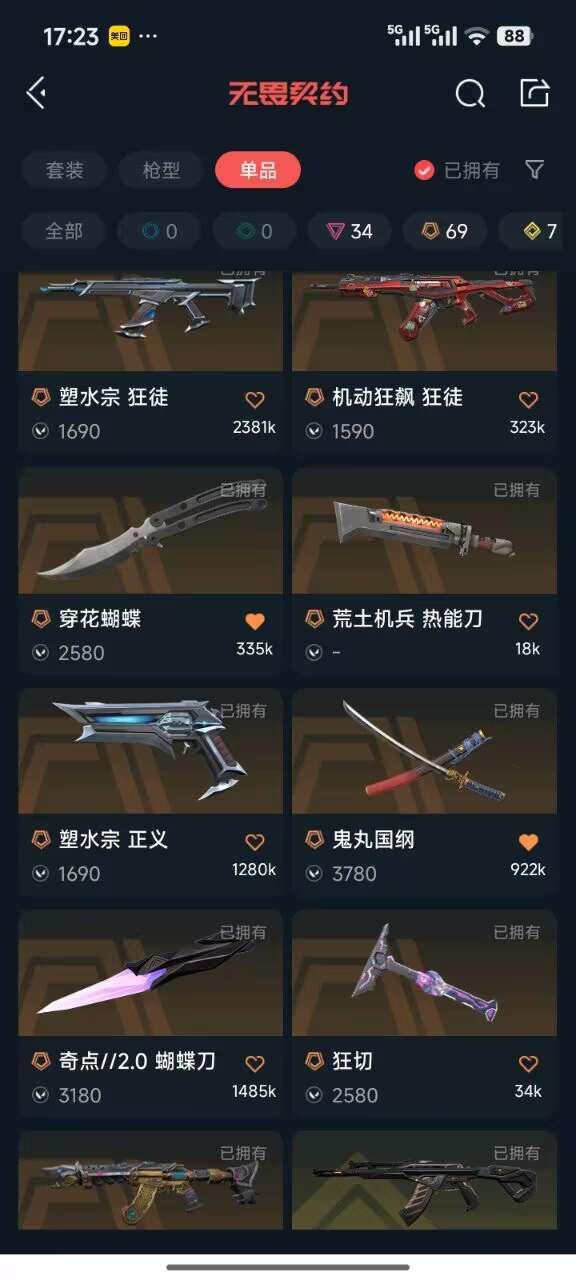576x1280 pixels.
Task: Like the 塑水宗 正义 skin
Action: point(255,842)
